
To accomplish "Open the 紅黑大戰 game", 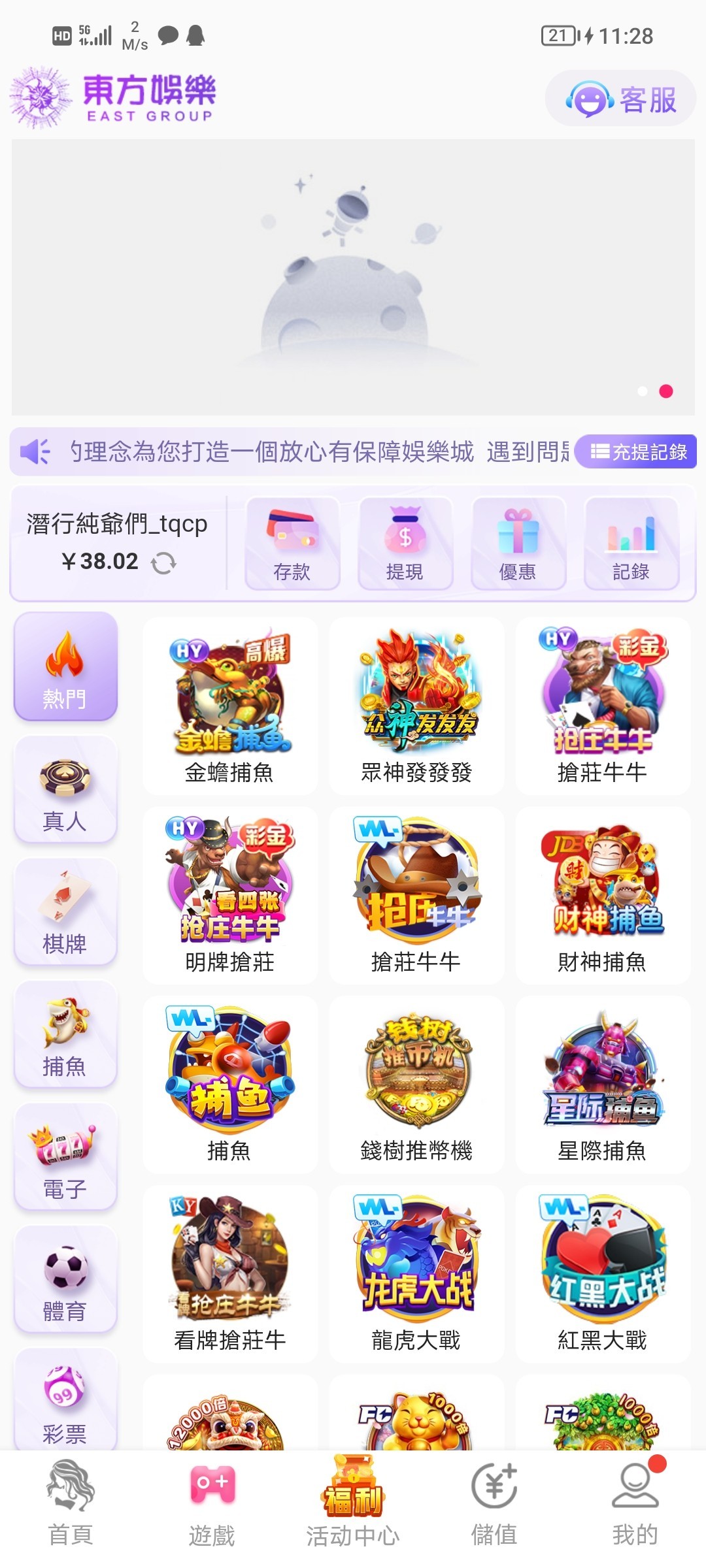I will click(602, 1274).
